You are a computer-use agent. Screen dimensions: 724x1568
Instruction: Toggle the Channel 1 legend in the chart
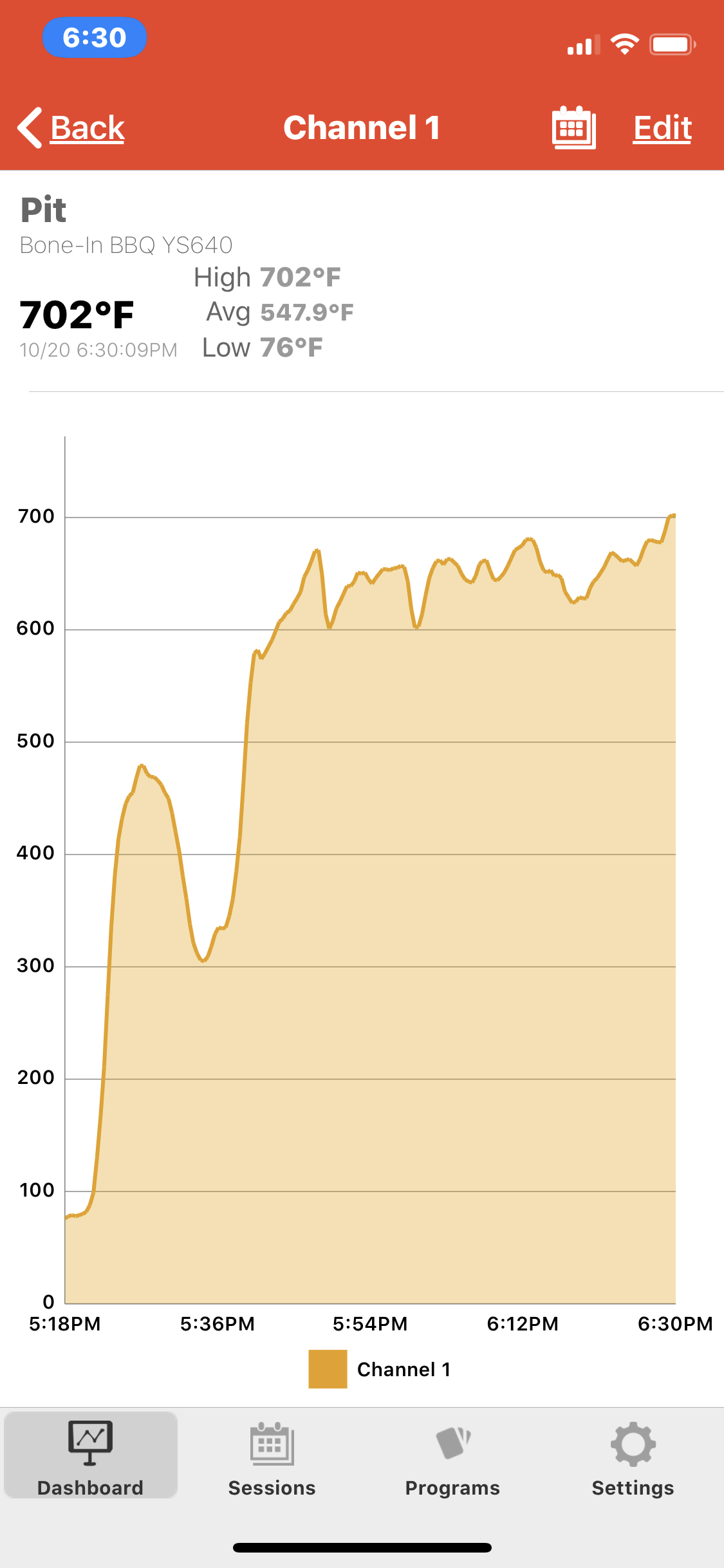point(380,1369)
